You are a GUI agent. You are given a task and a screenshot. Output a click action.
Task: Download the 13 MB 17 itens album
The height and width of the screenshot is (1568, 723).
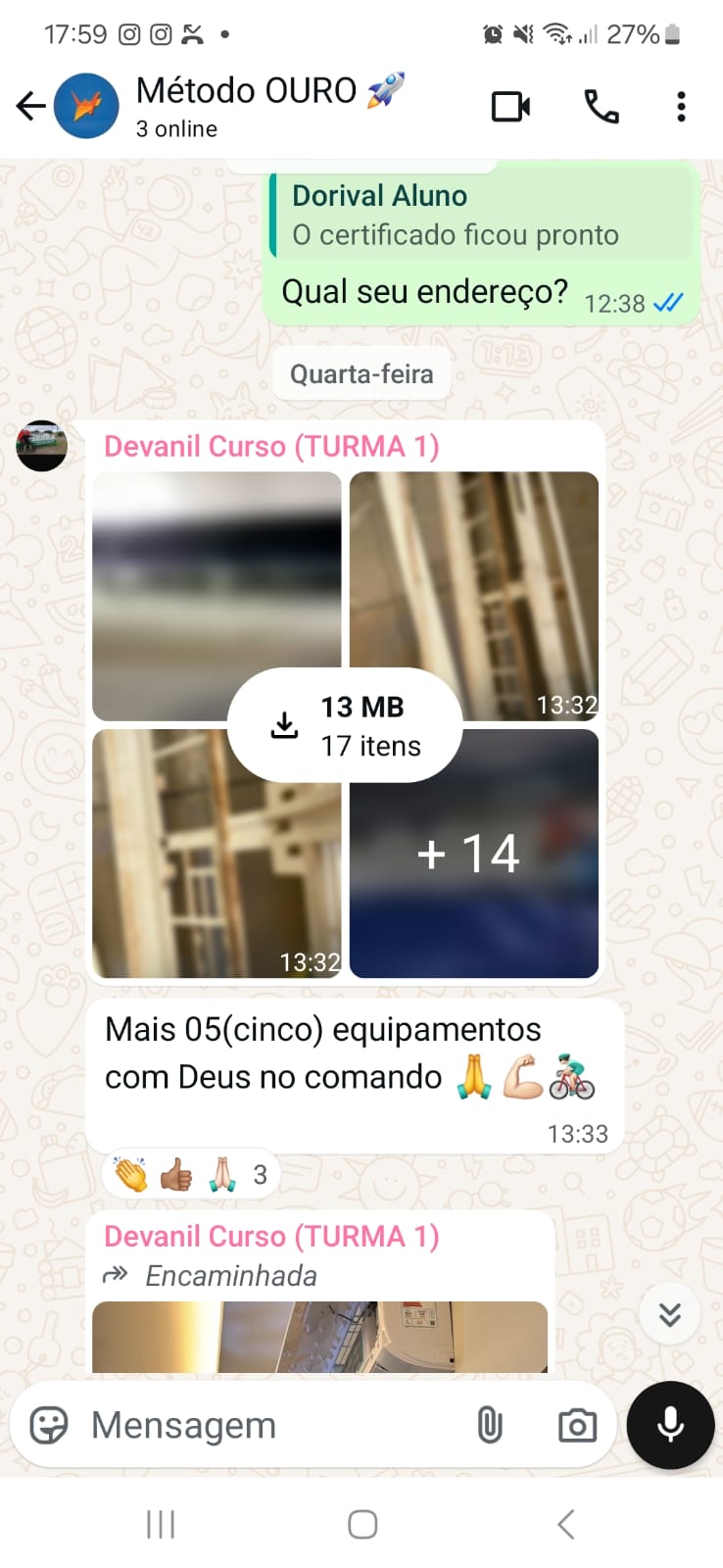tap(345, 725)
